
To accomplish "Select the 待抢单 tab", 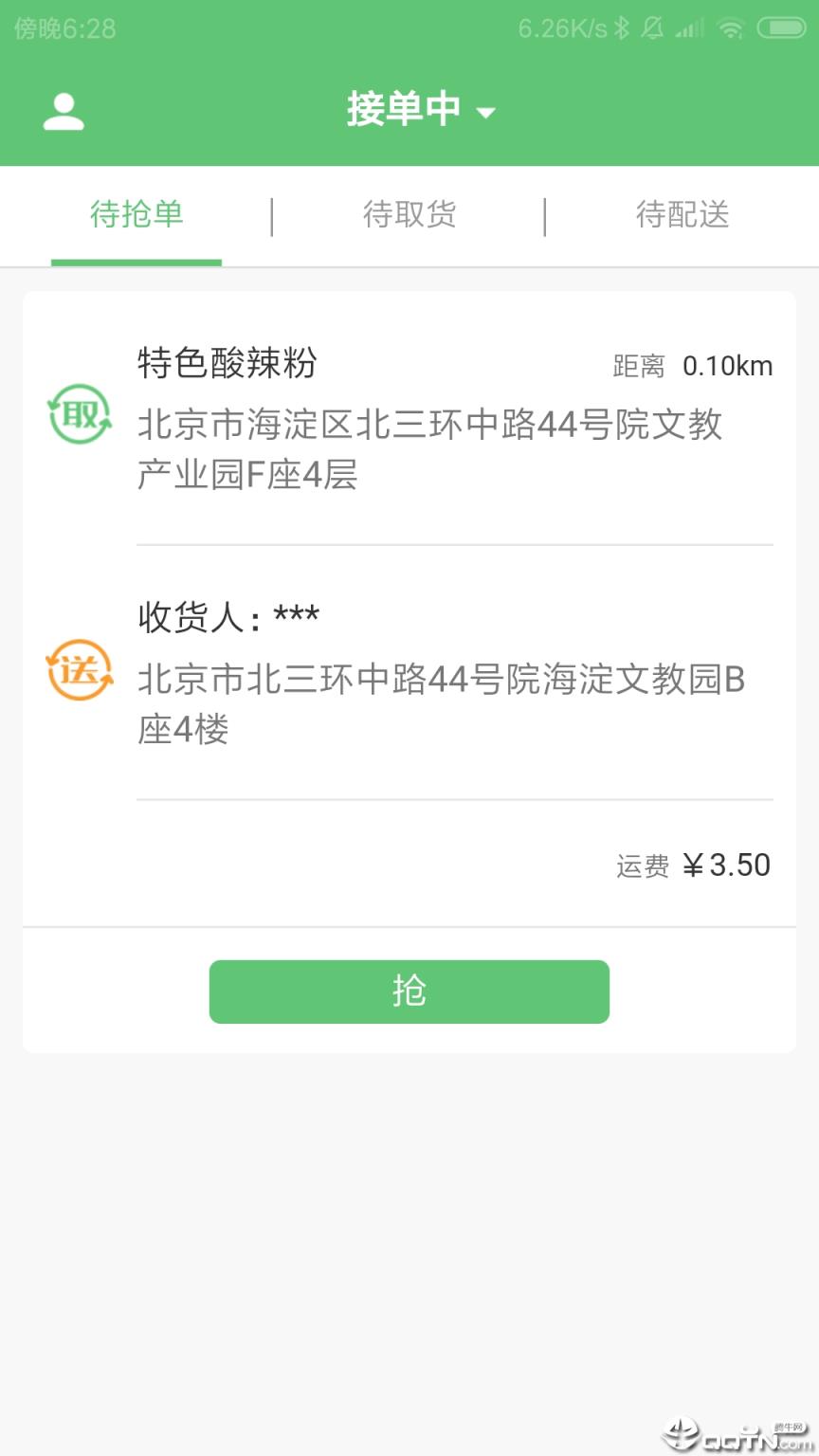I will click(x=136, y=215).
